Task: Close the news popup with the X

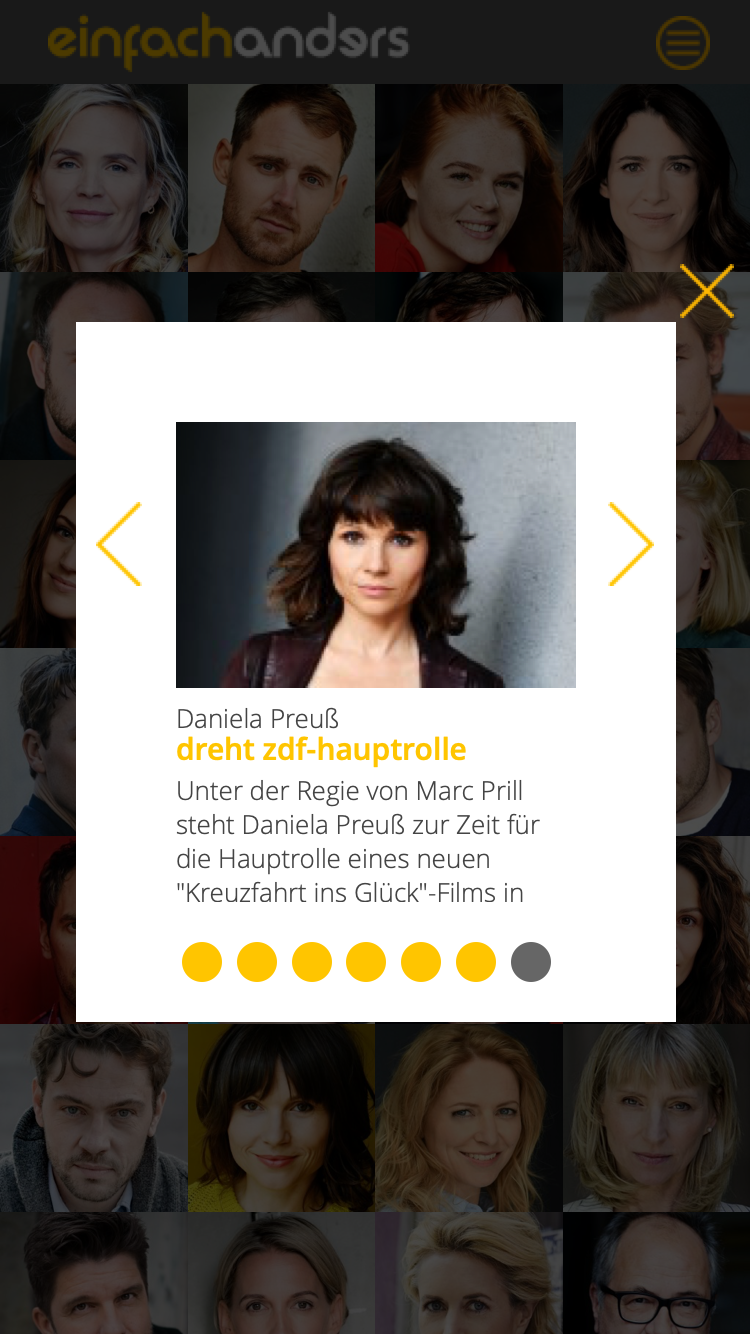Action: click(706, 291)
